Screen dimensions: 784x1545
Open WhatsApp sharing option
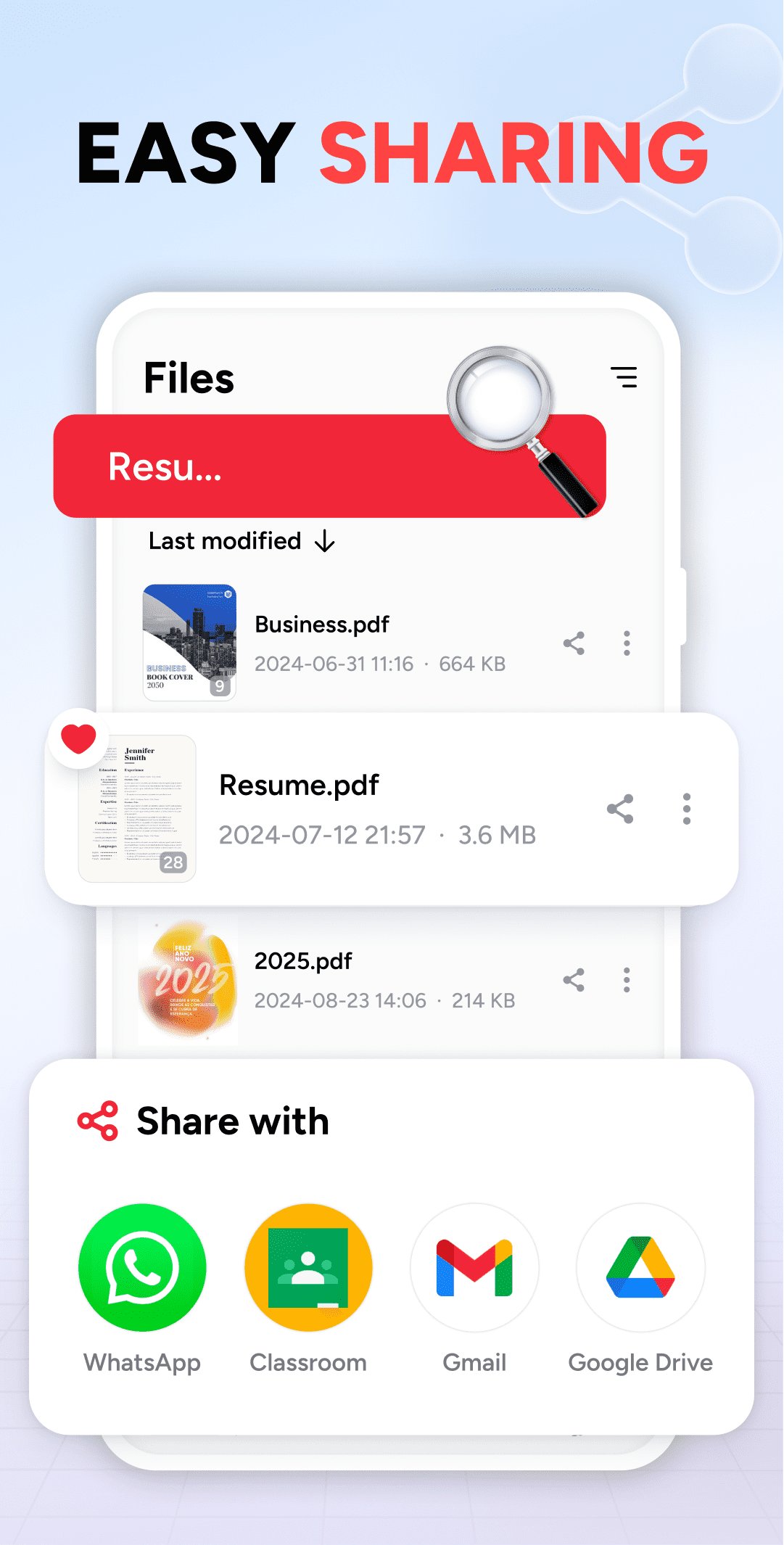[141, 1268]
